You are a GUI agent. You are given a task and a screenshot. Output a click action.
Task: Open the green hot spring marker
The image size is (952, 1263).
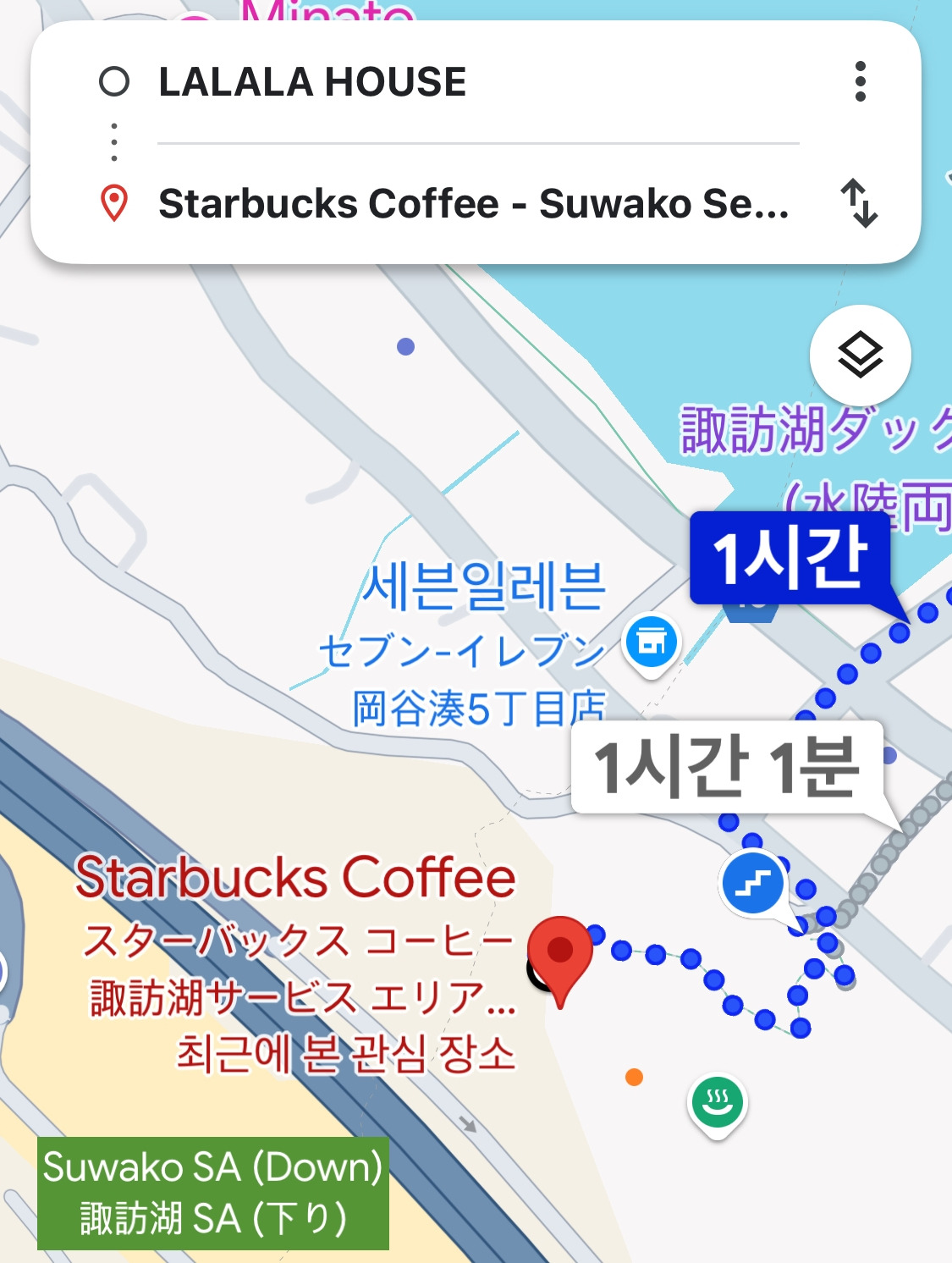pos(718,1104)
